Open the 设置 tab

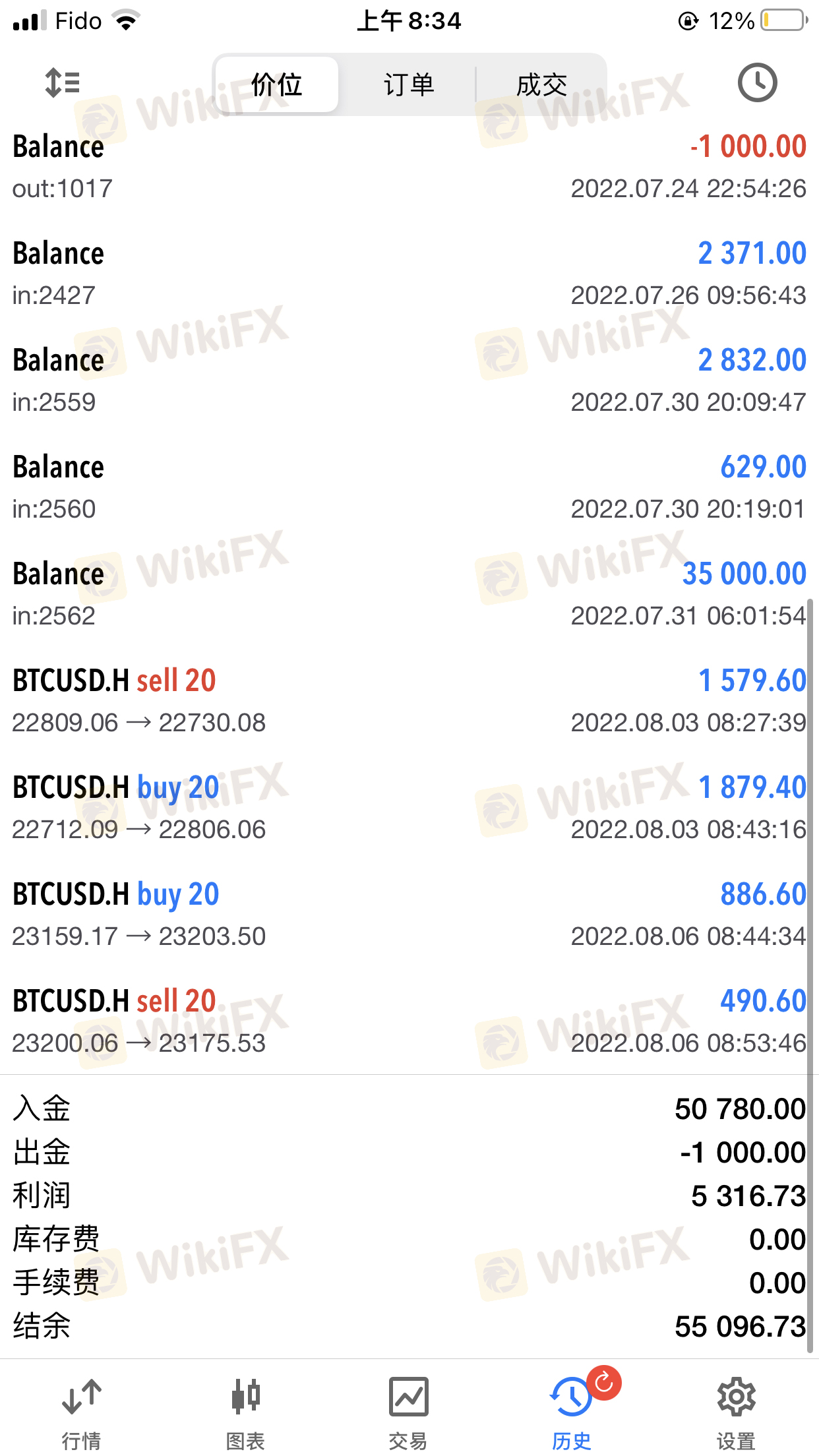(x=736, y=1412)
